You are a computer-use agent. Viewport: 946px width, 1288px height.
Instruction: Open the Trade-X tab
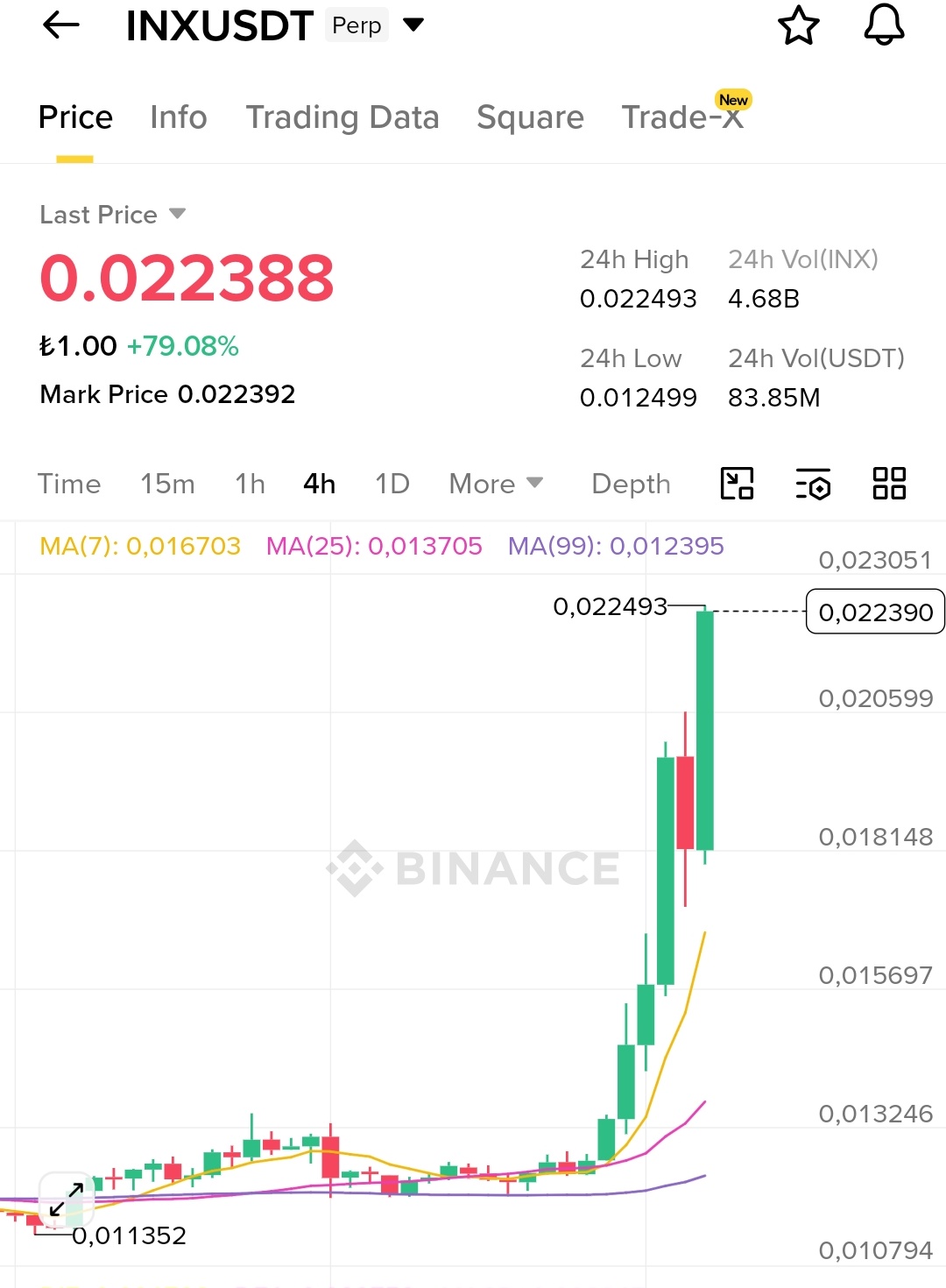tap(682, 117)
